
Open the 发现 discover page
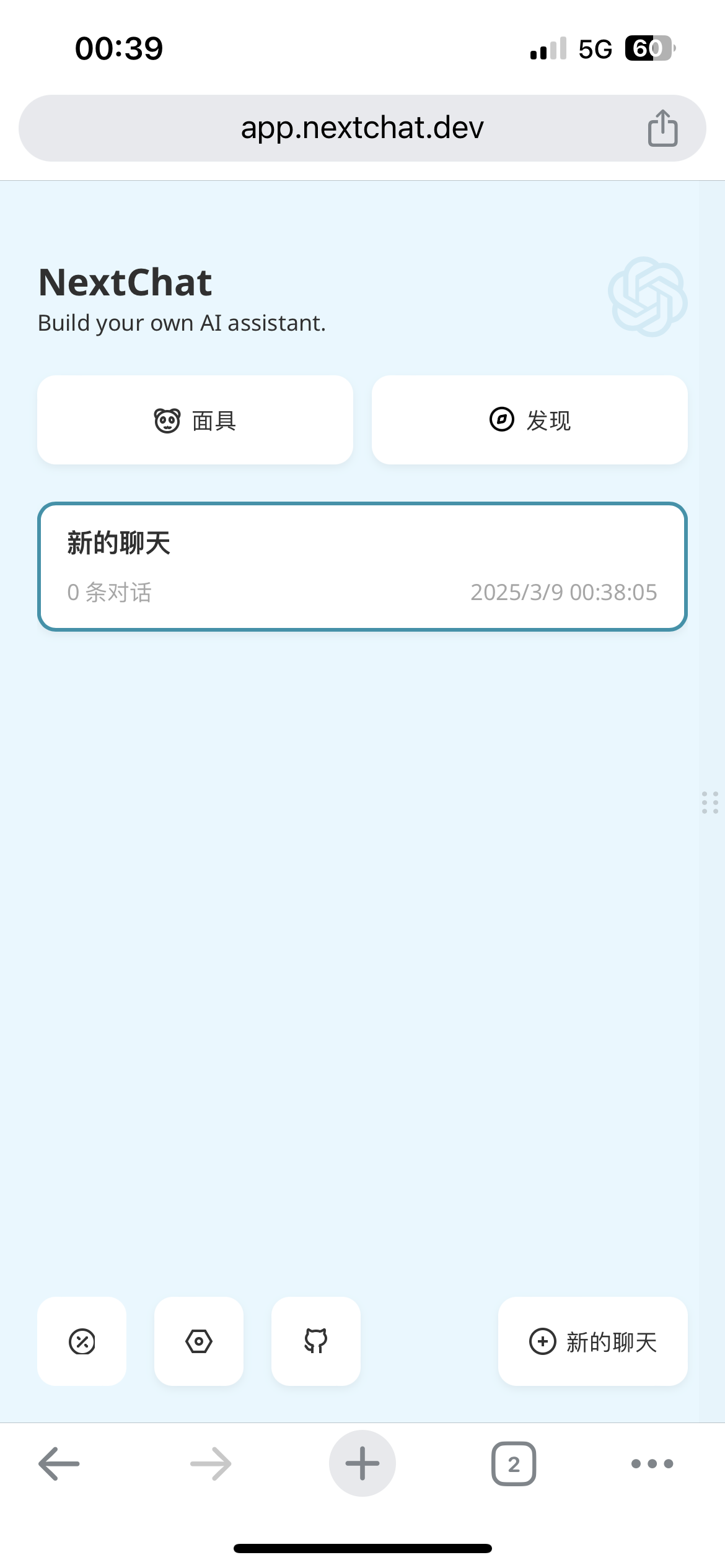[x=530, y=420]
